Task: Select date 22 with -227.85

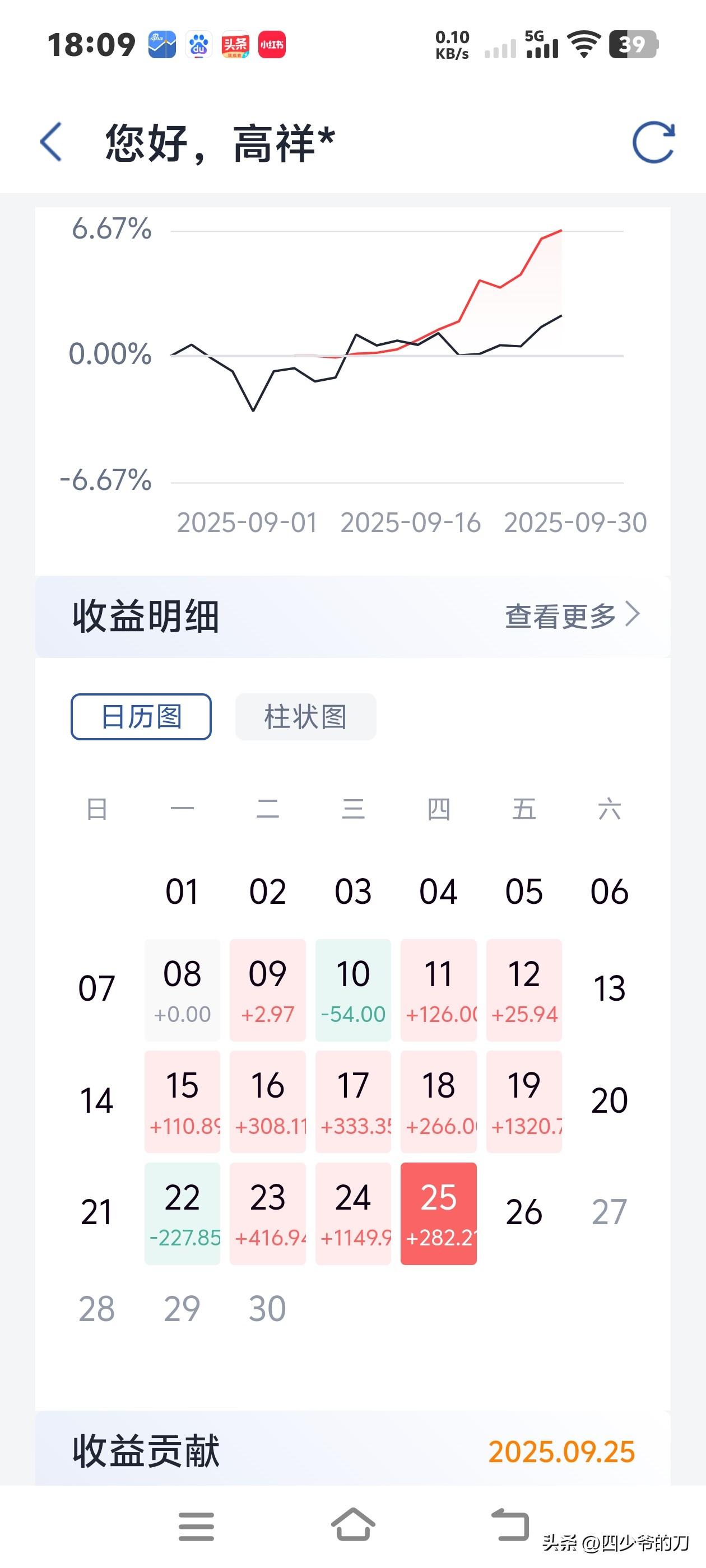Action: [x=182, y=1213]
